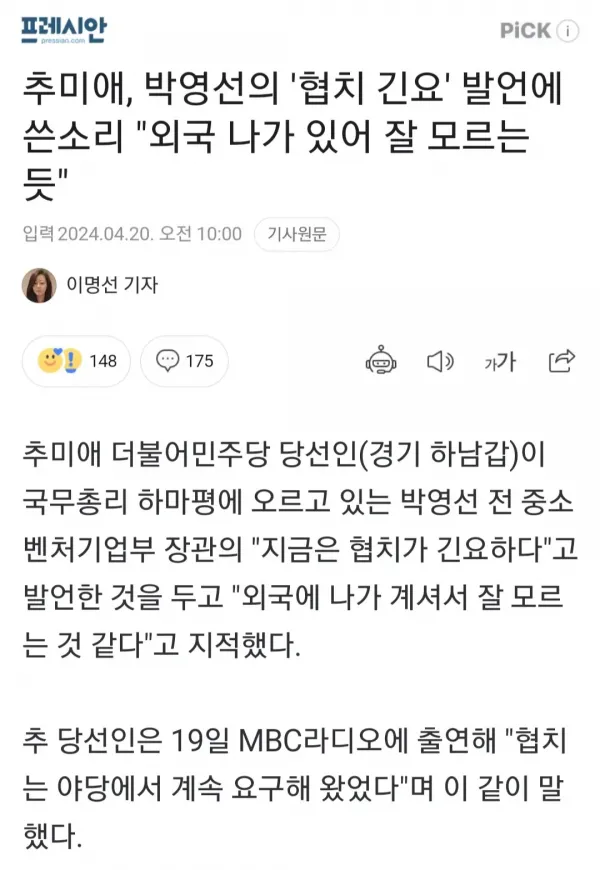600x870 pixels.
Task: Listen to the article with the speaker icon
Action: 440,361
